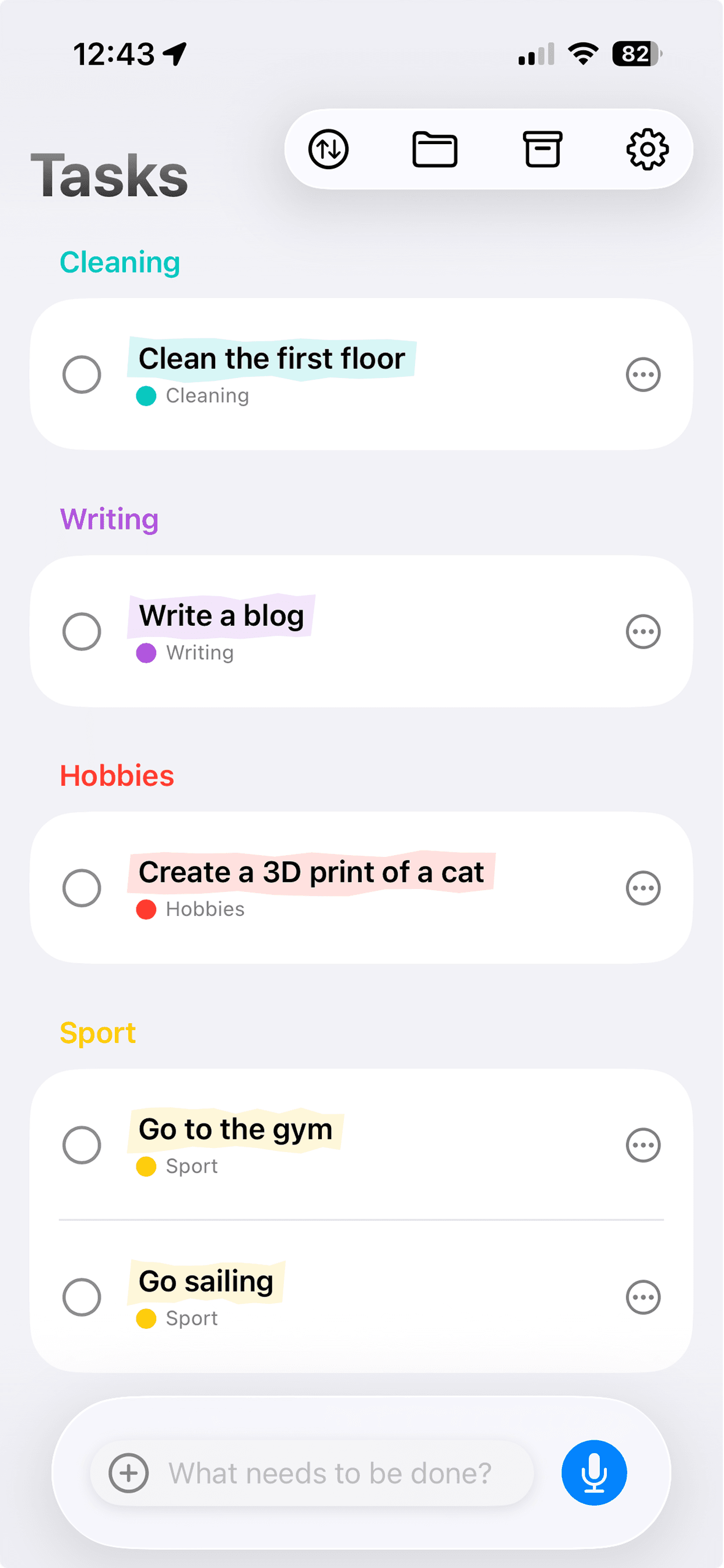This screenshot has height=1568, width=724.
Task: Select the "Write a blog" task title
Action: click(222, 615)
